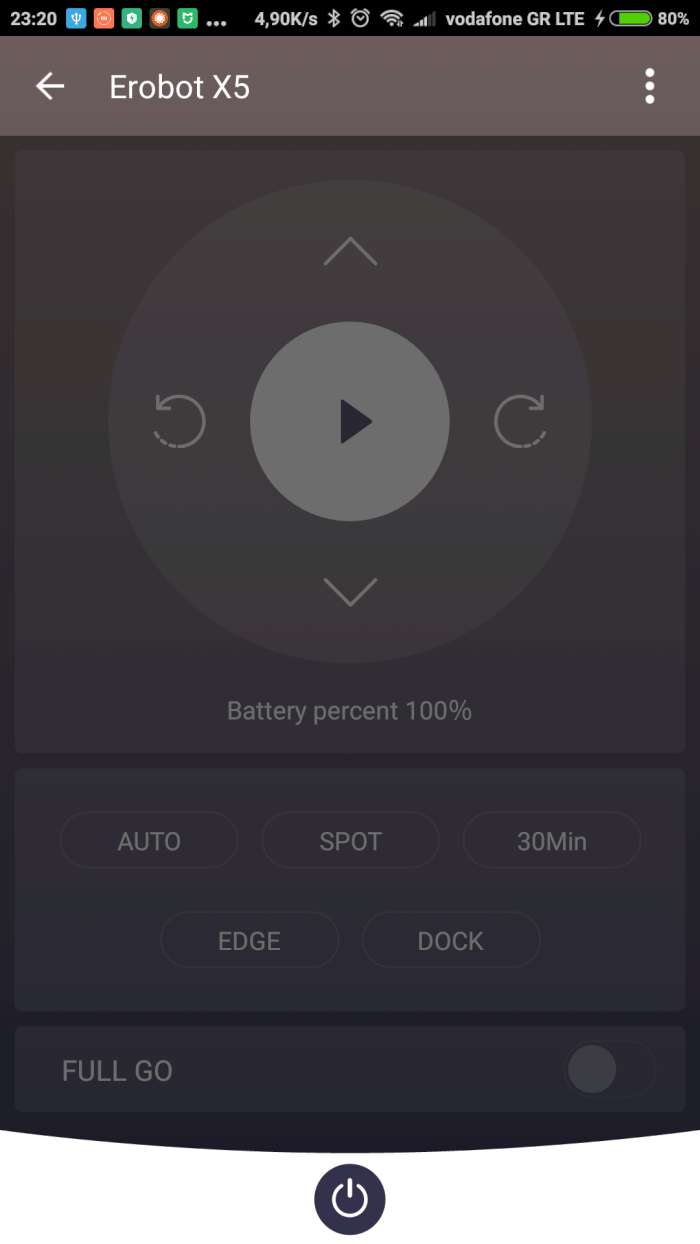Move the robot backward with down arrow
The image size is (700, 1244).
coord(350,591)
